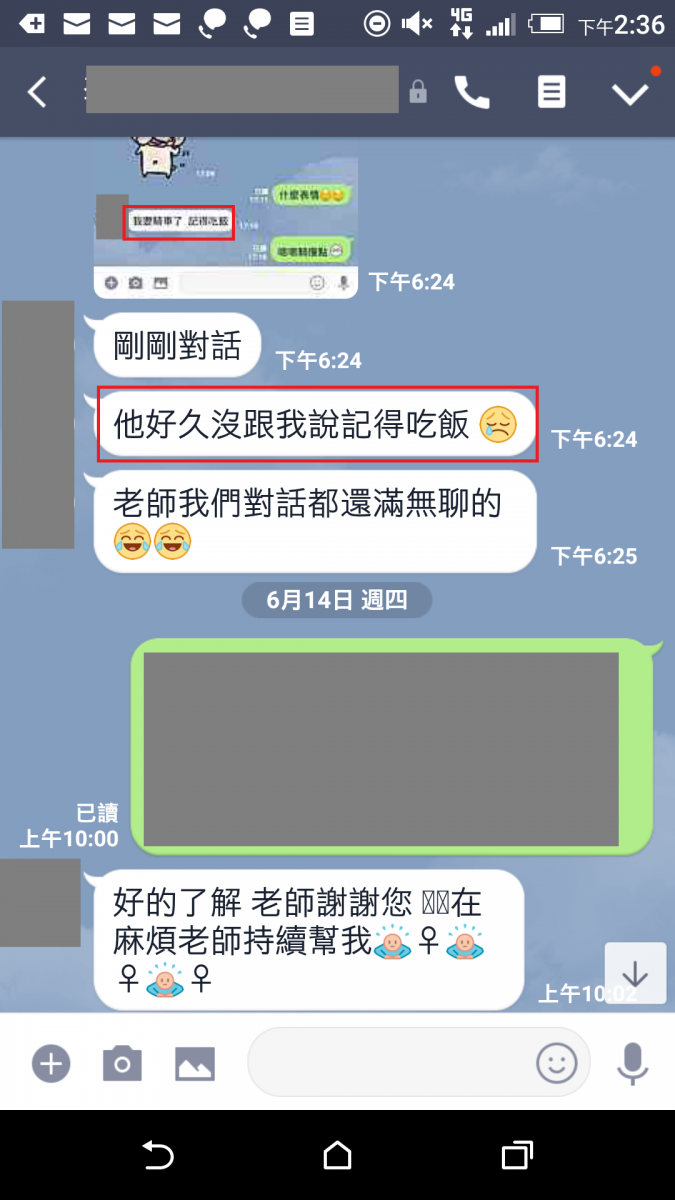Open the camera to take a photo
Image resolution: width=675 pixels, height=1200 pixels.
[122, 1062]
